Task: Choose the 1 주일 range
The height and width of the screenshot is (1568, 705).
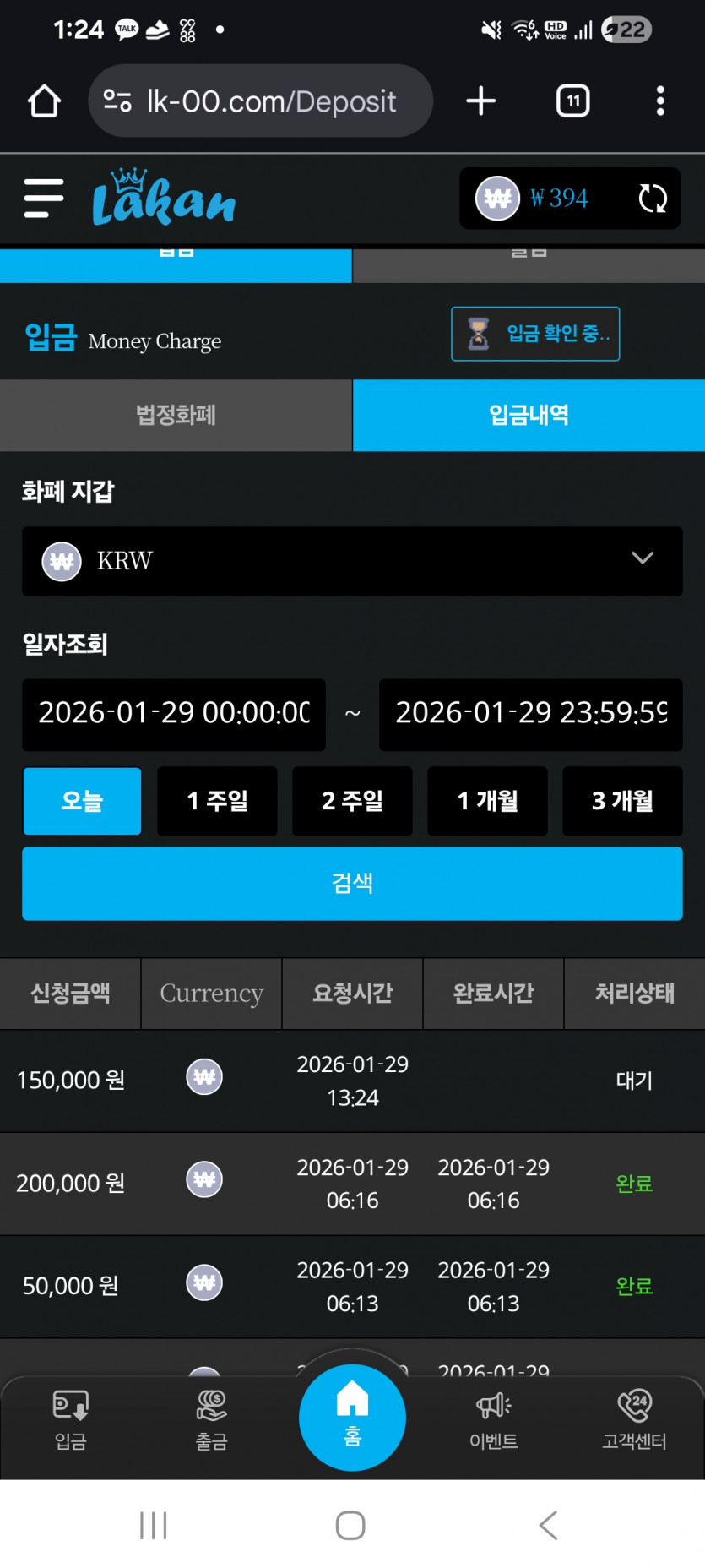Action: 217,801
